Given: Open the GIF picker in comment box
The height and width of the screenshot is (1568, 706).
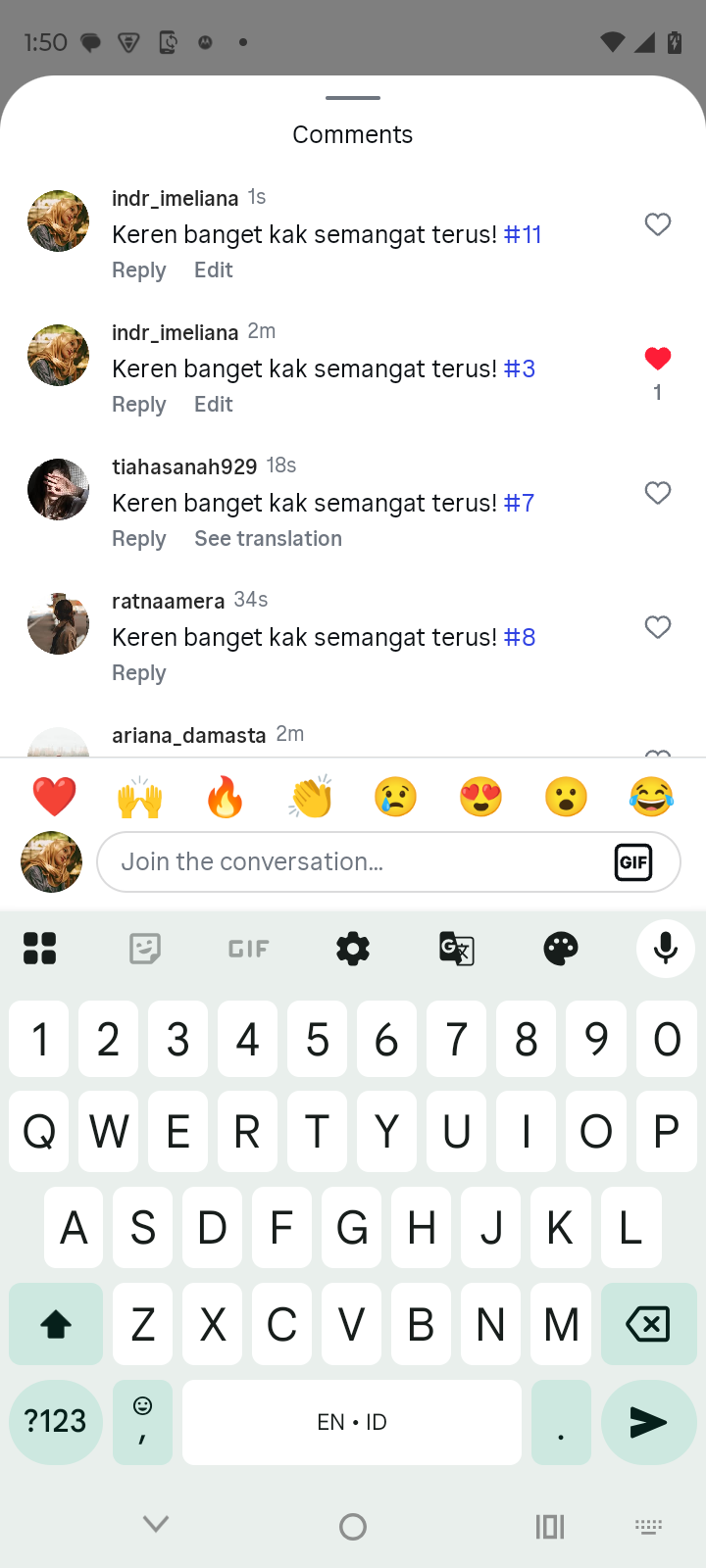Looking at the screenshot, I should point(633,862).
